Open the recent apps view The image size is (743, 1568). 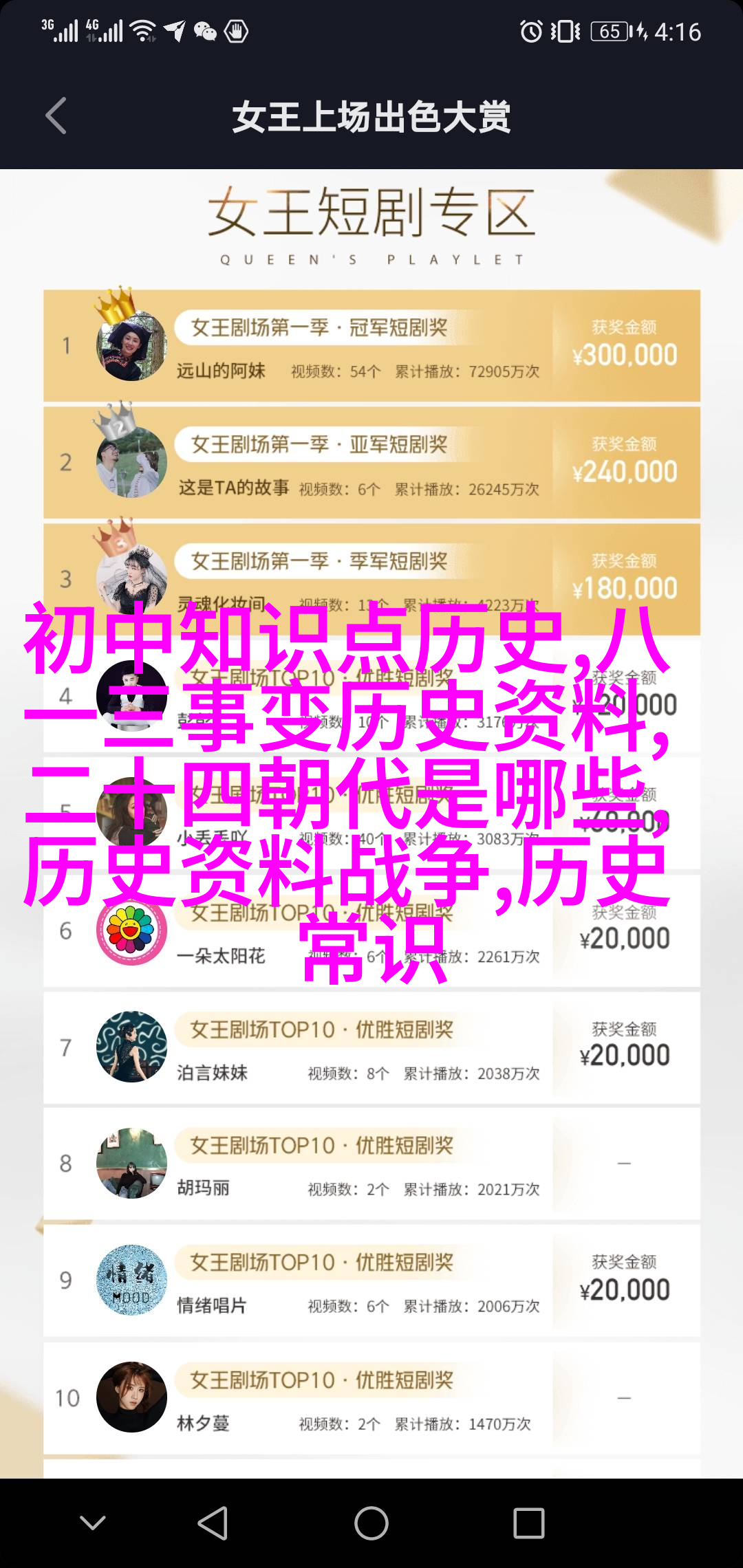coord(528,1523)
